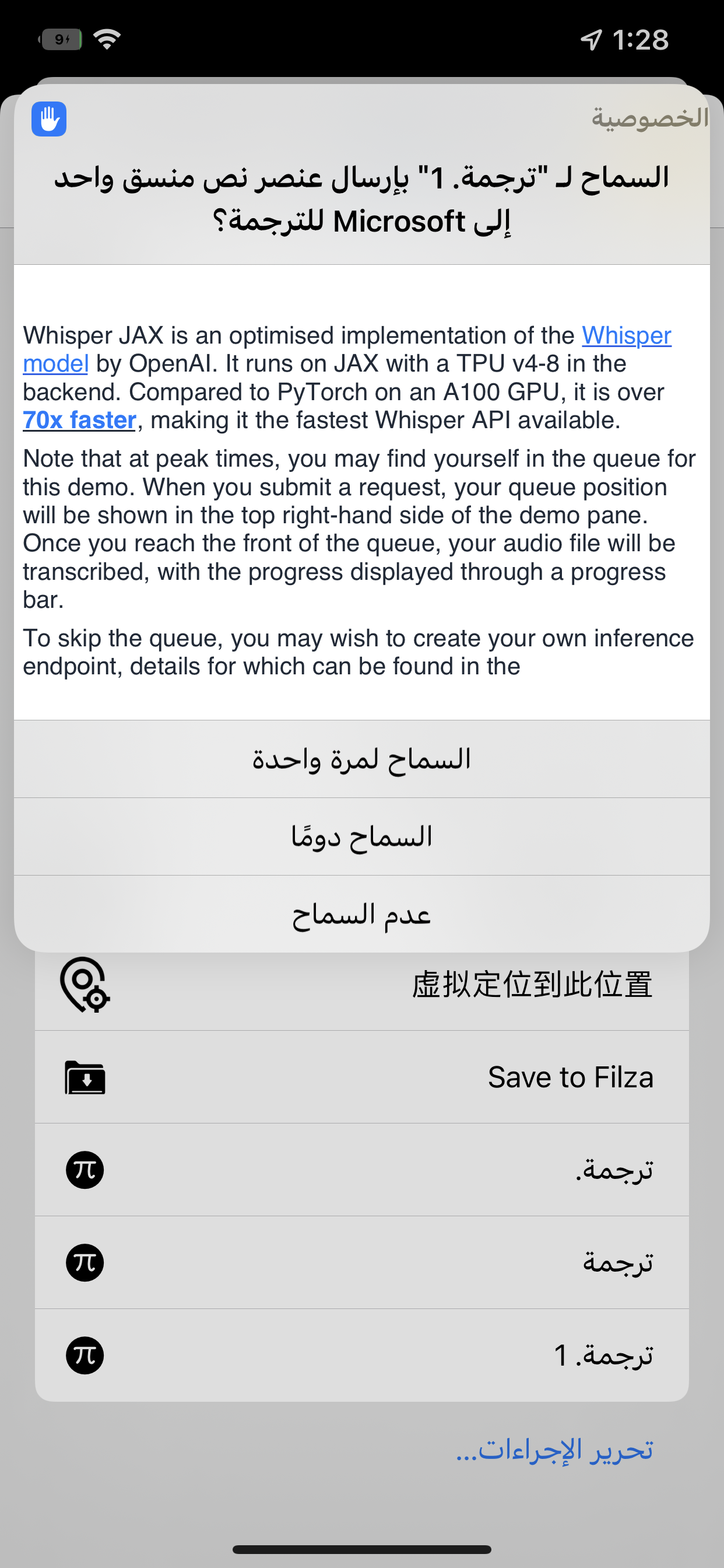Screen dimensions: 724x1568
Task: Deny with عدم السماح button
Action: (362, 914)
